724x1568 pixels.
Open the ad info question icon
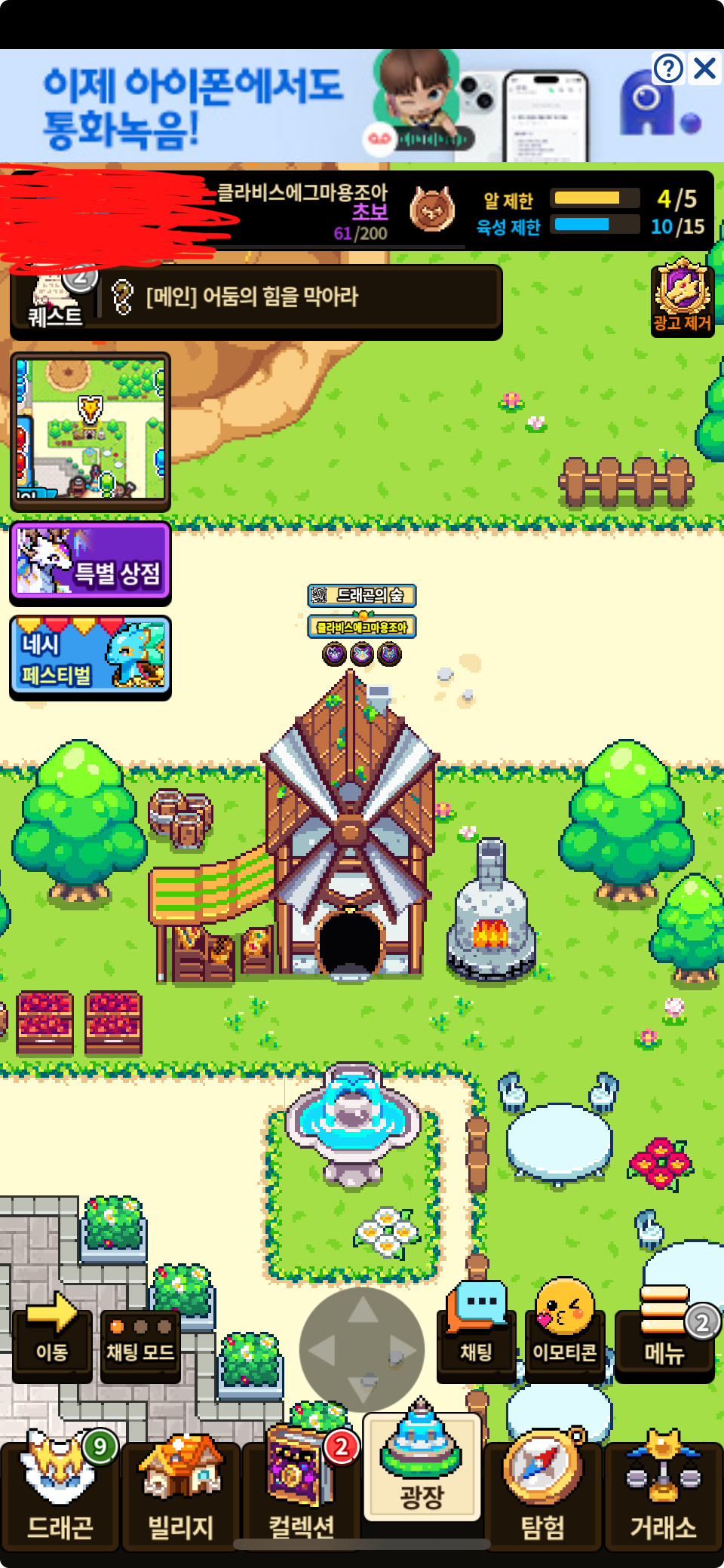(x=668, y=69)
